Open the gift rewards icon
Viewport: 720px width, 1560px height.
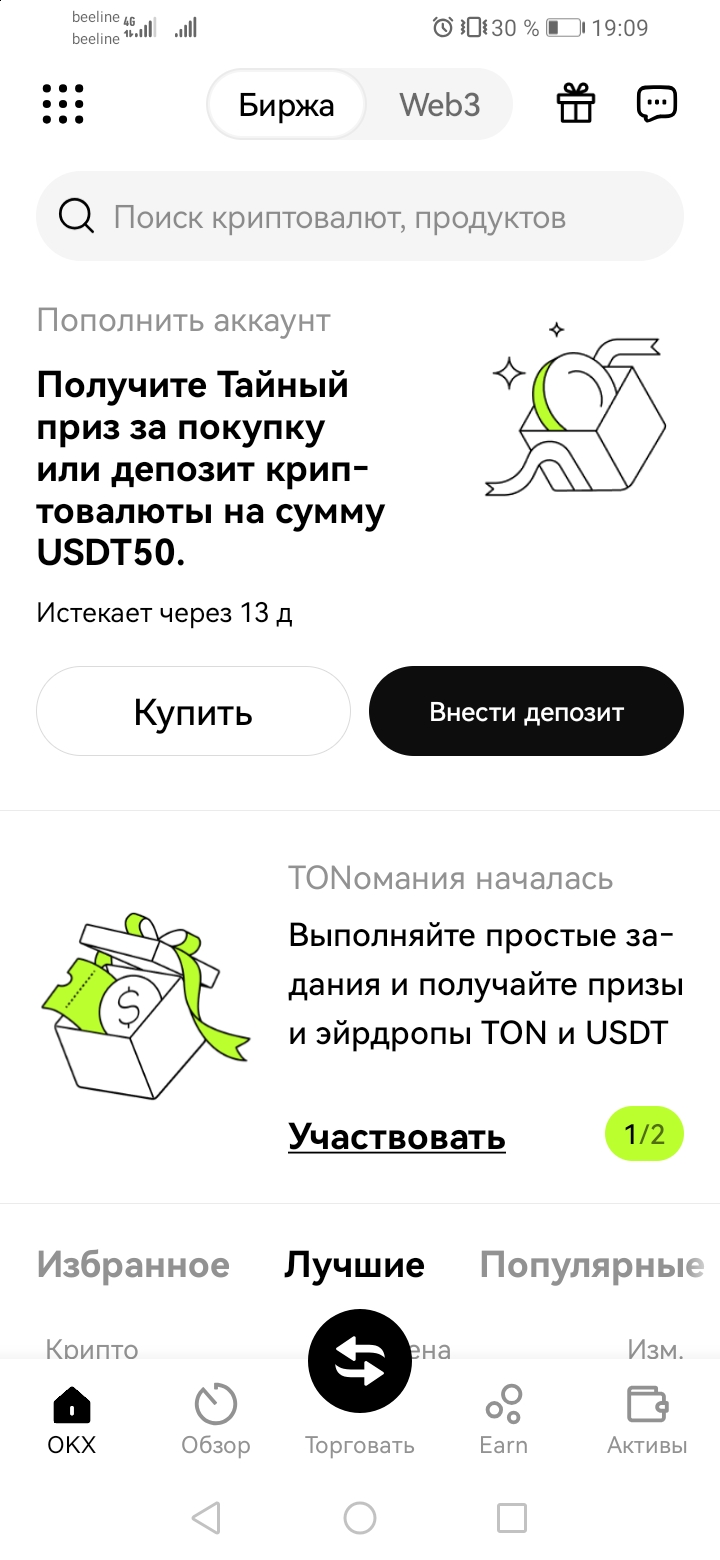[576, 104]
